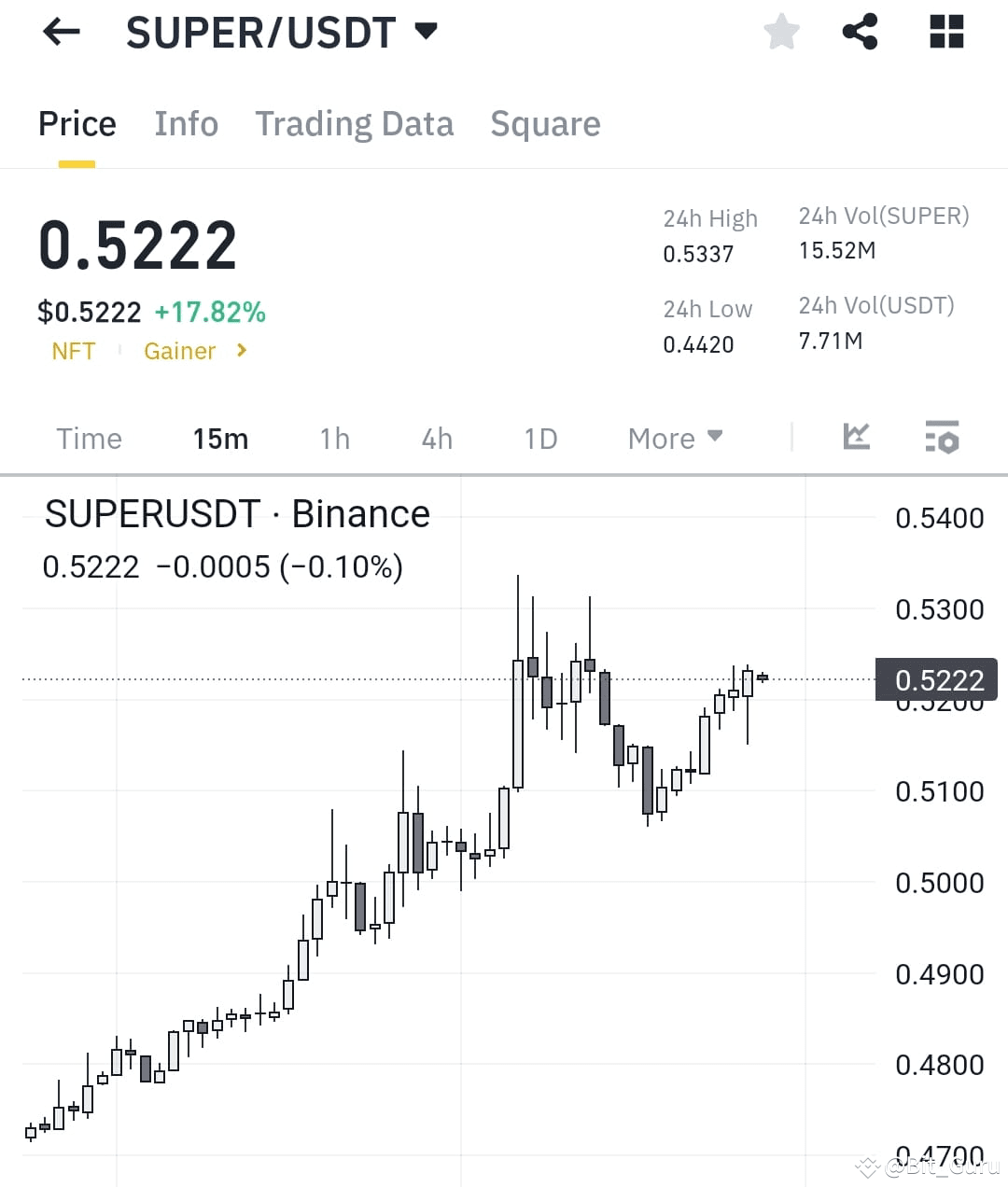Activate the Time timeframe option
Screen dimensions: 1008x1187
pos(89,438)
